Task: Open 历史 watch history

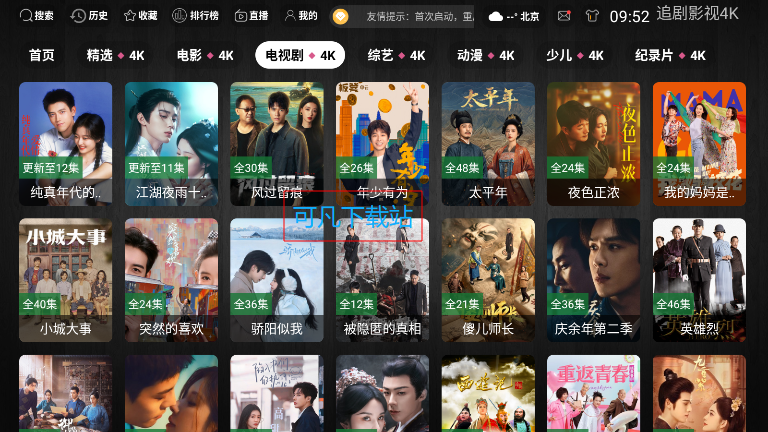Action: 90,16
